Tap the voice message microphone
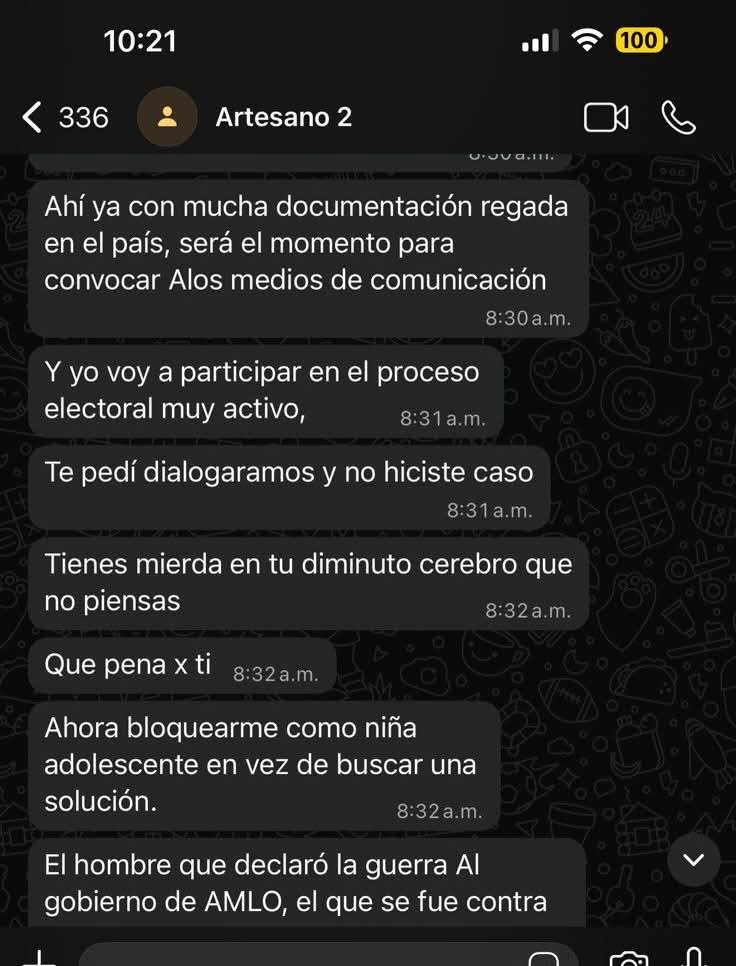Viewport: 736px width, 966px height. 693,958
